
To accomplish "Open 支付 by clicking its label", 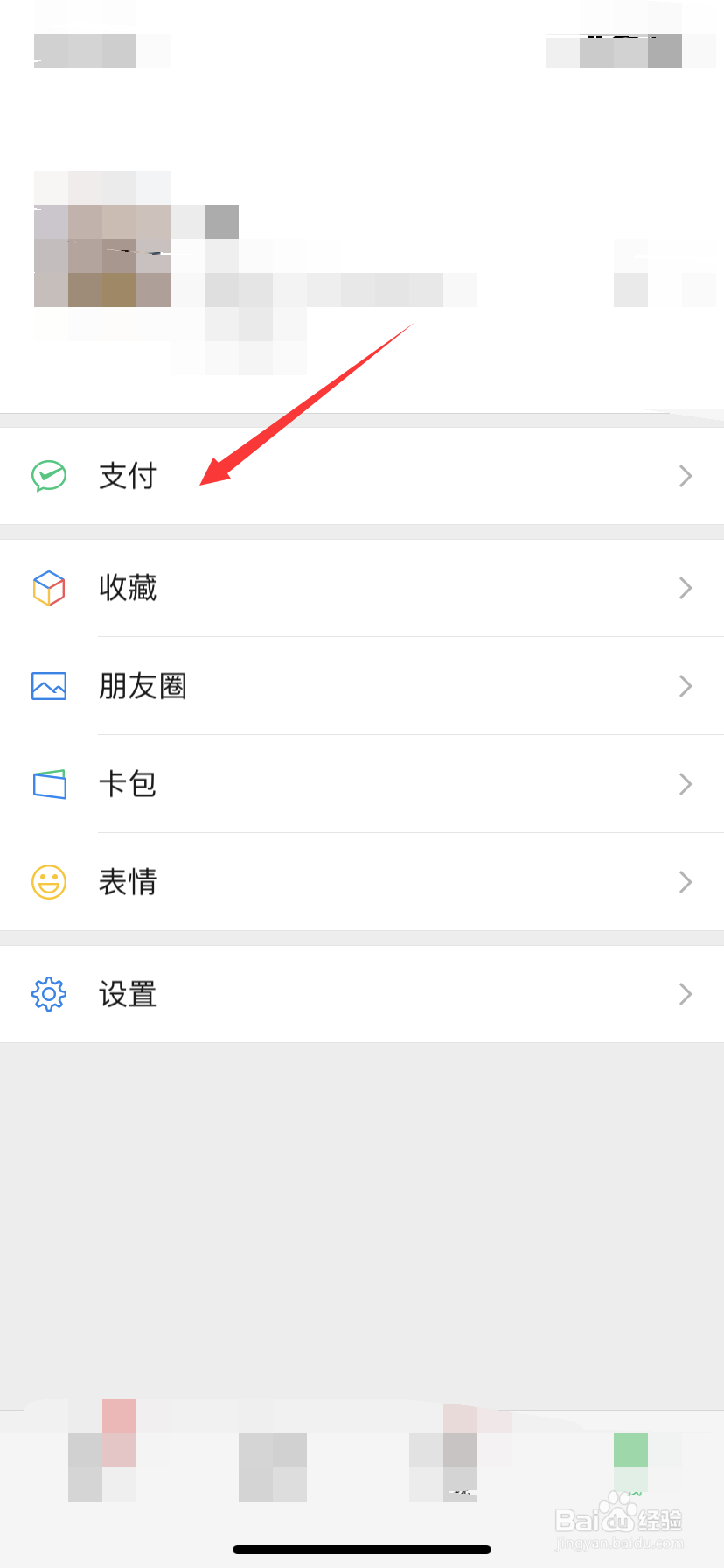I will pyautogui.click(x=128, y=476).
